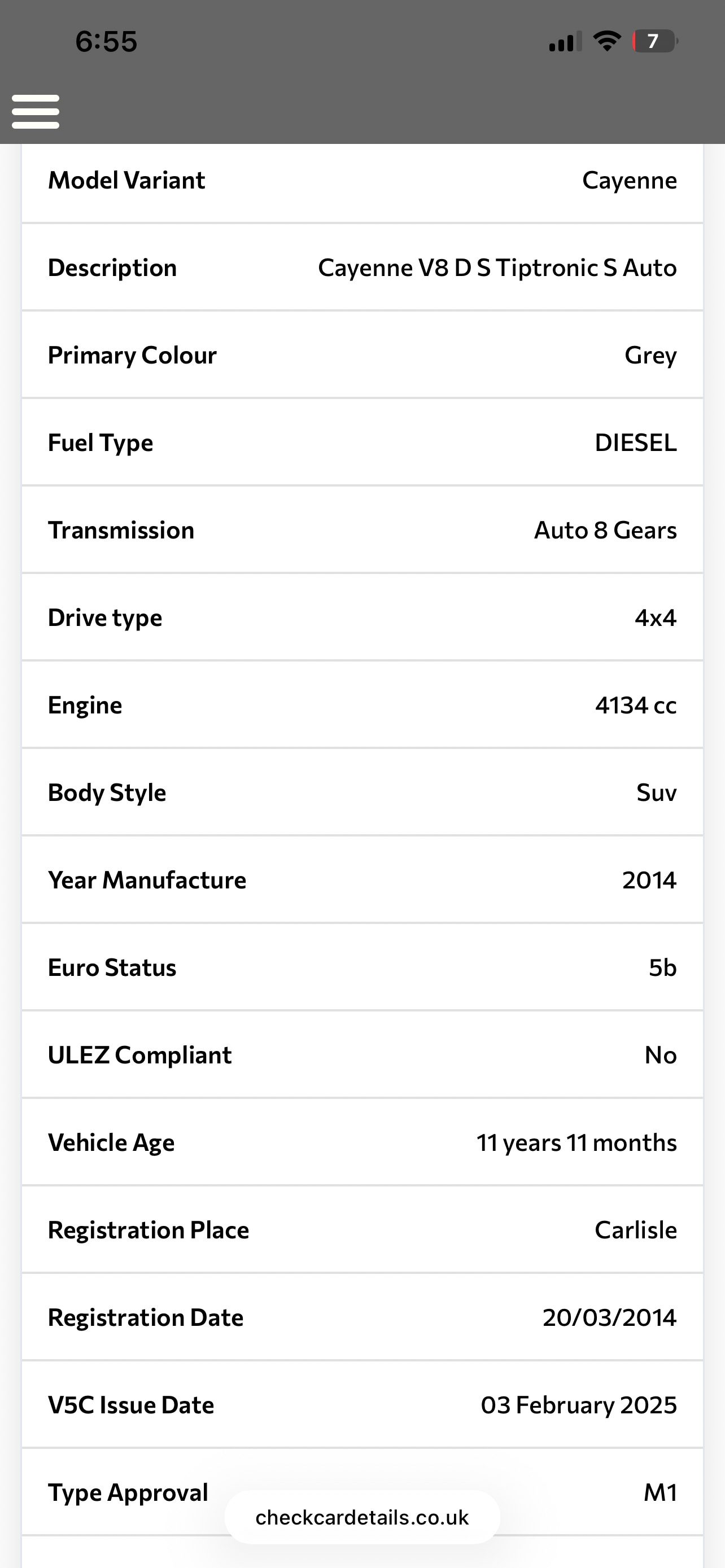Tap the battery indicator showing 7
This screenshot has height=1568, width=725.
(x=654, y=41)
